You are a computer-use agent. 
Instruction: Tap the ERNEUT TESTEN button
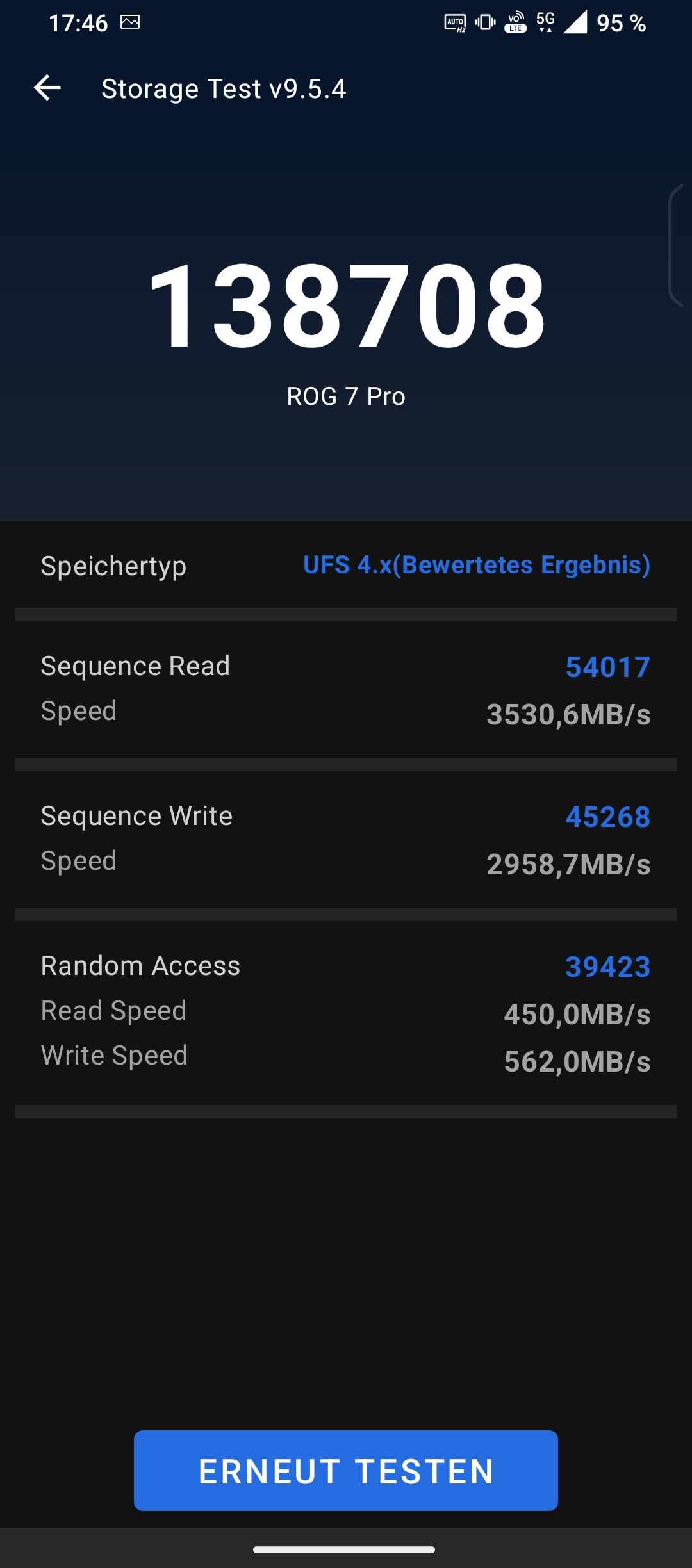pos(346,1471)
